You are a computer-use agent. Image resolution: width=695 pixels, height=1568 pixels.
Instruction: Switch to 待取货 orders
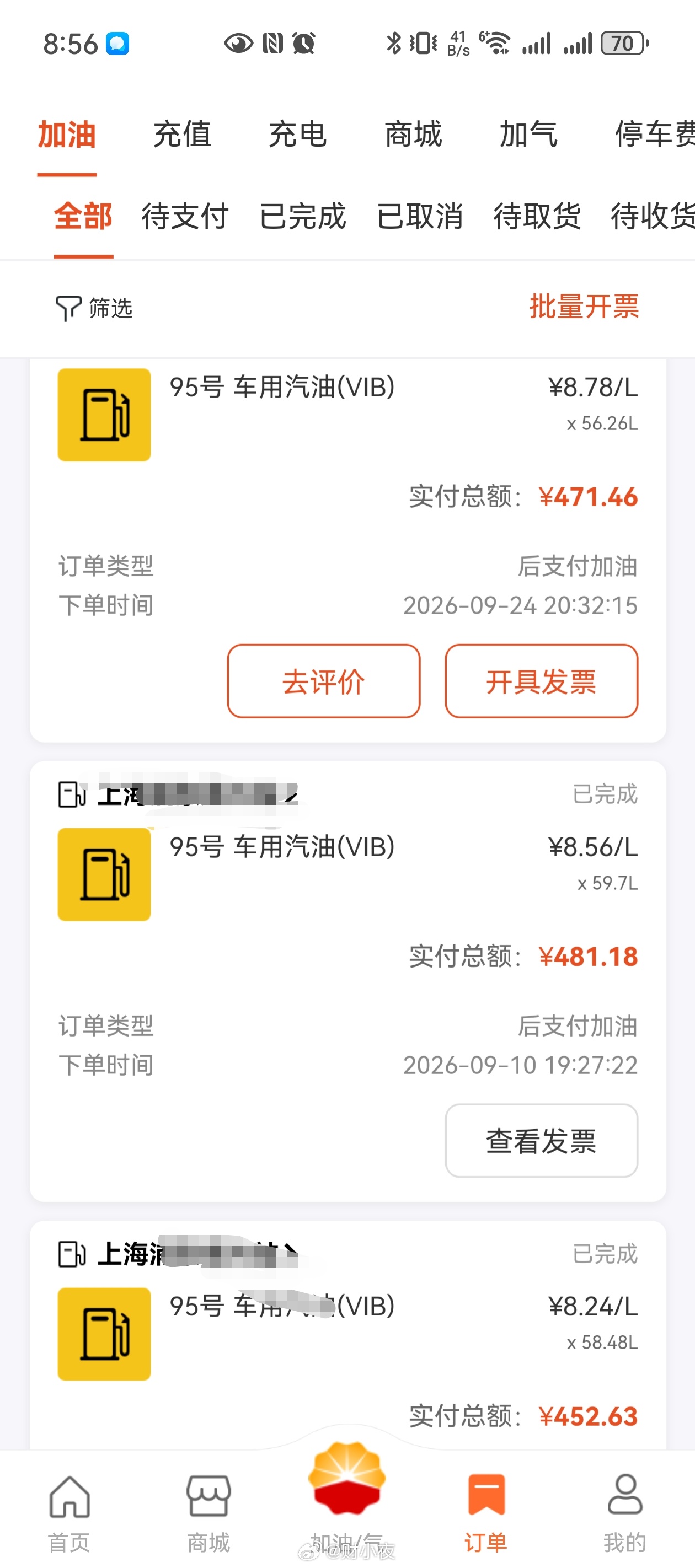(x=537, y=217)
